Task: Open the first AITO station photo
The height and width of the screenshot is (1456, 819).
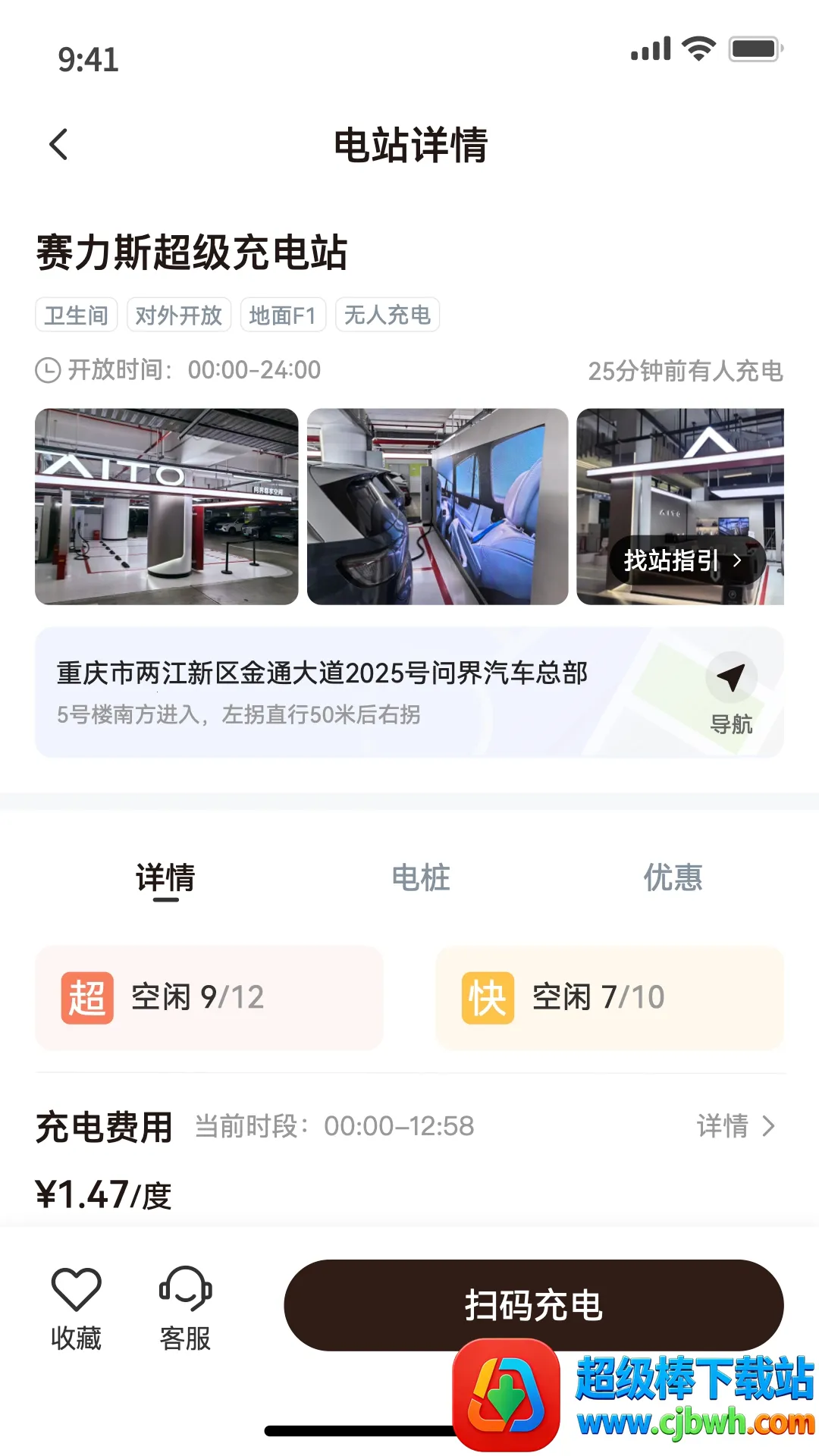Action: click(x=167, y=507)
